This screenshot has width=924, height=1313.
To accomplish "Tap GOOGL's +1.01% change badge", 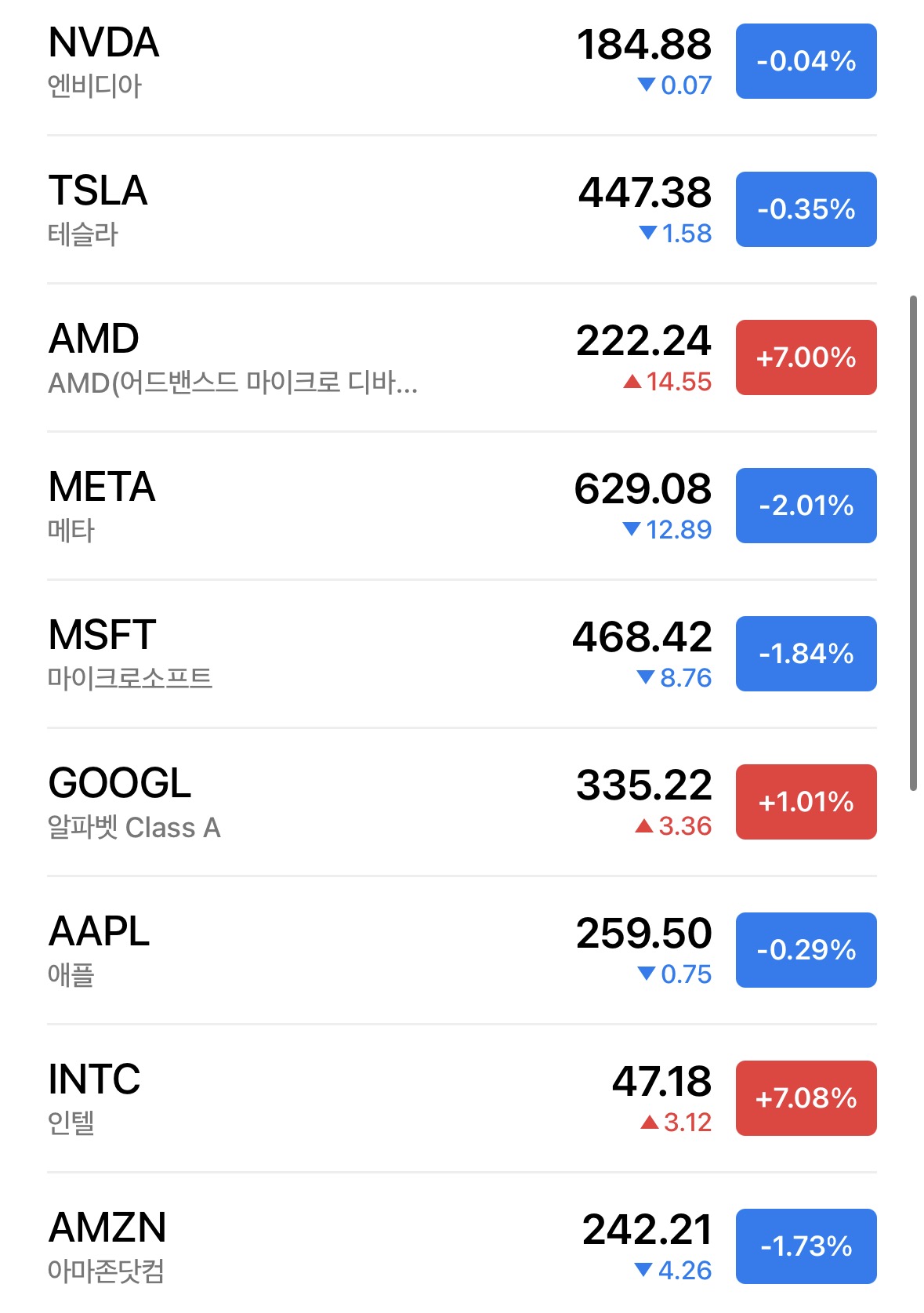I will [806, 802].
